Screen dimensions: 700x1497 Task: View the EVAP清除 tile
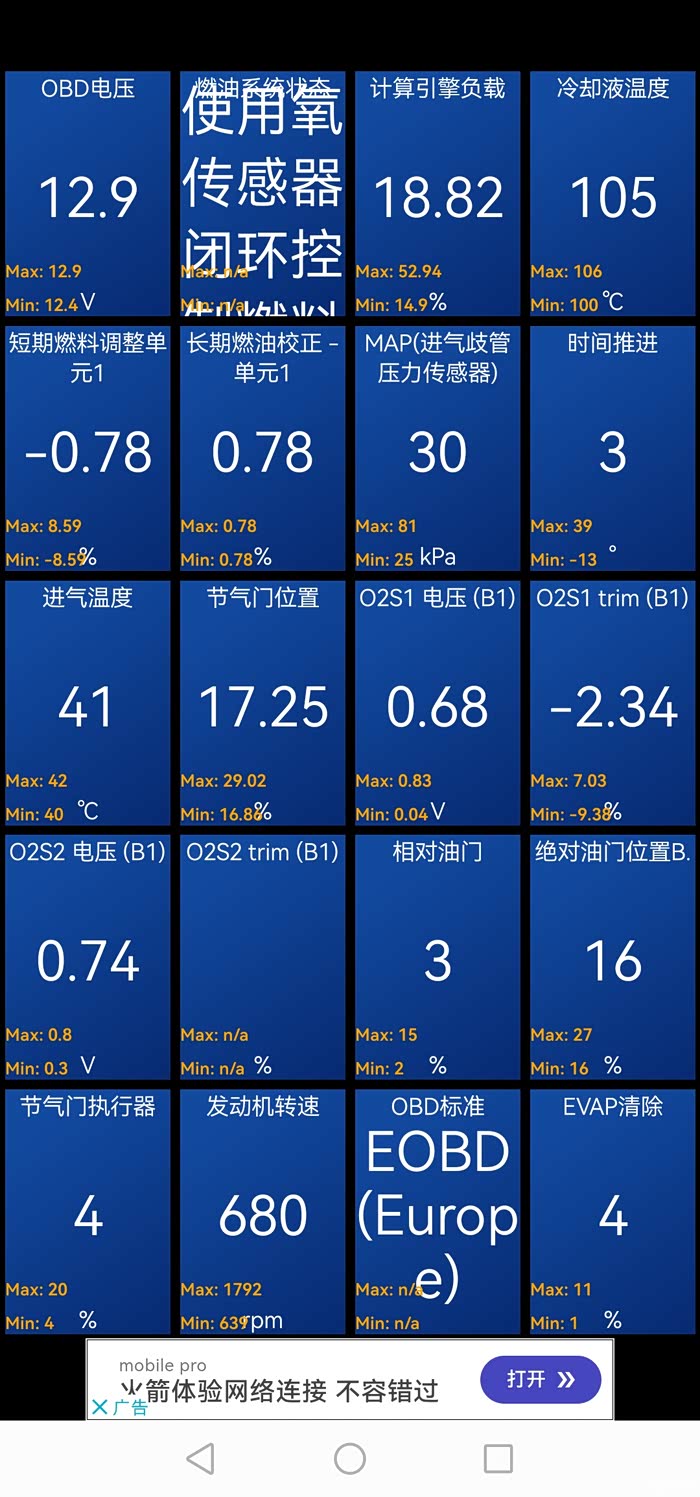(613, 1212)
